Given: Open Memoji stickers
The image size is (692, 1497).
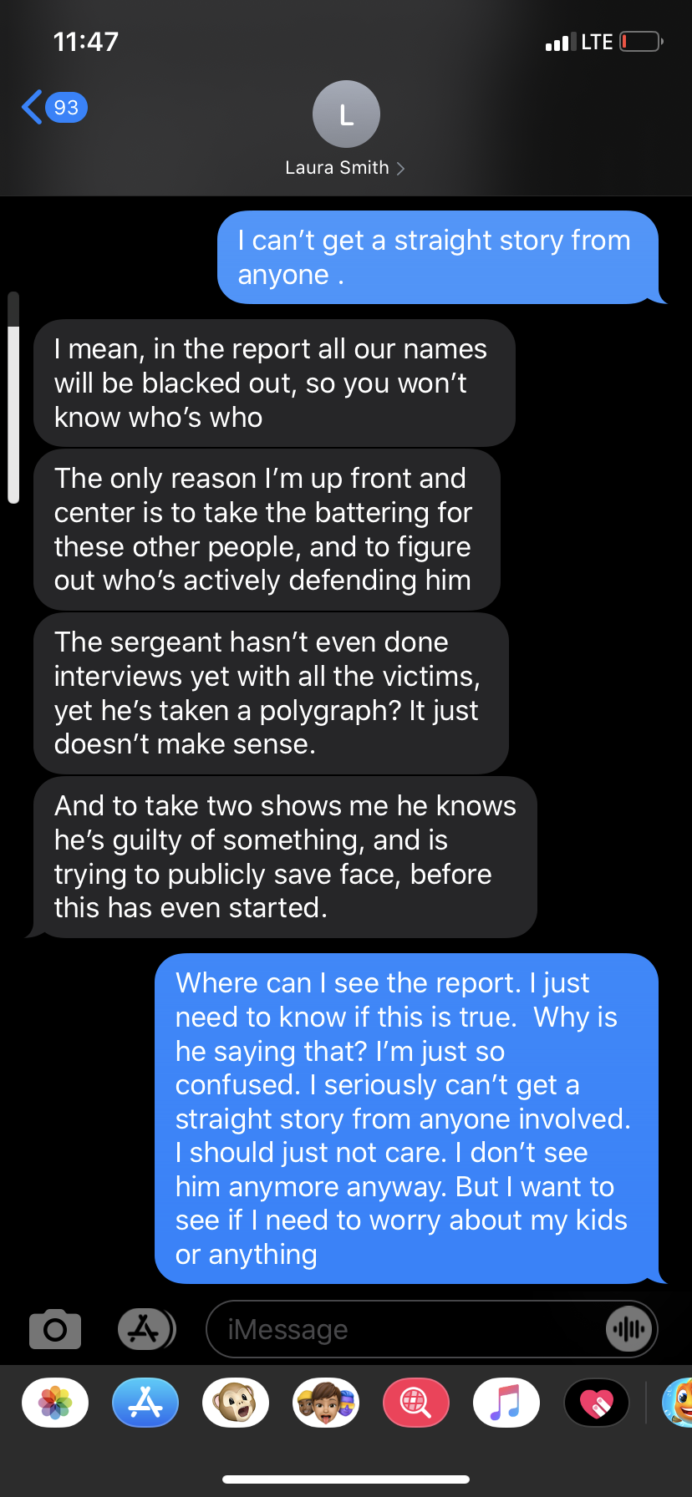Looking at the screenshot, I should tap(325, 1403).
